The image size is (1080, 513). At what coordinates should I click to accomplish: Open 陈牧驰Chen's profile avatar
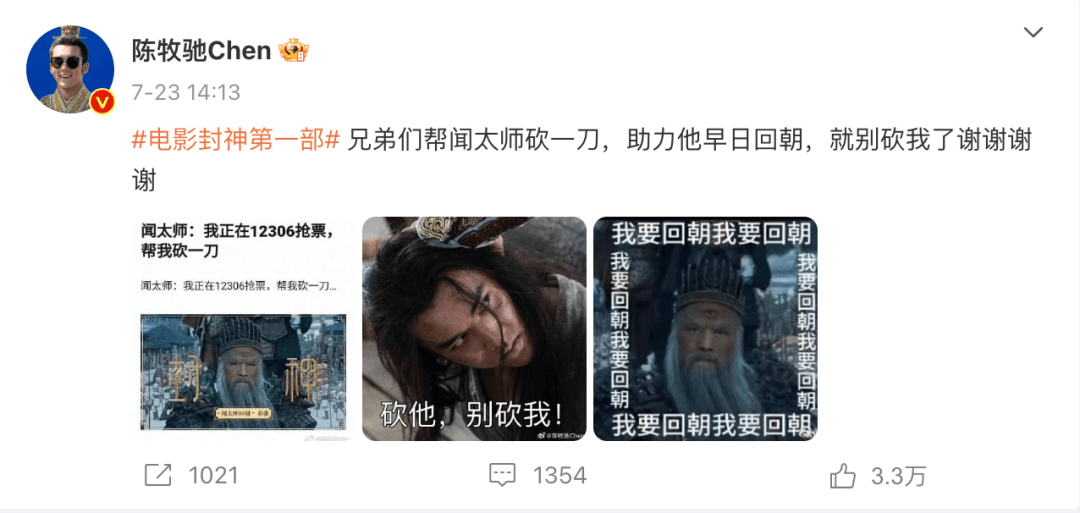70,70
